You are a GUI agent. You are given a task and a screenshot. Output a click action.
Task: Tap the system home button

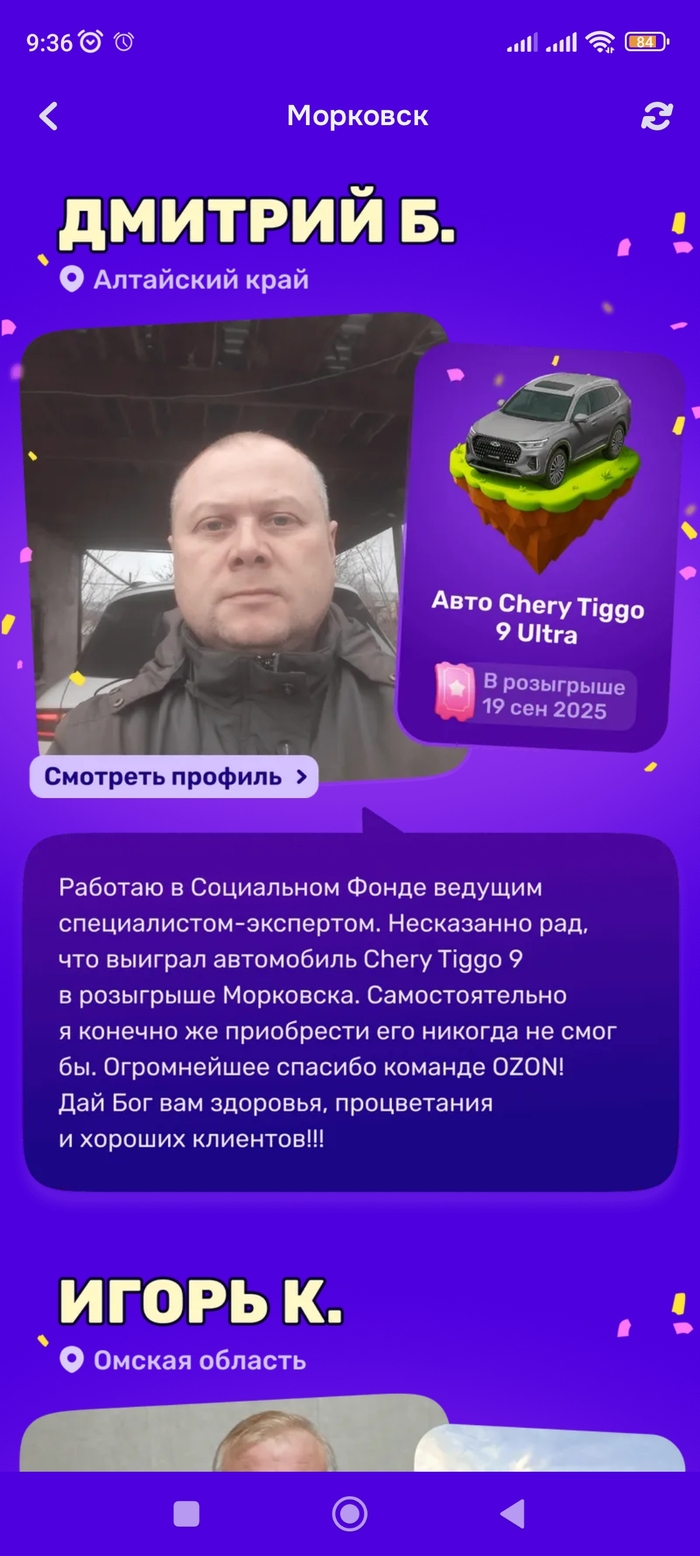tap(349, 1514)
